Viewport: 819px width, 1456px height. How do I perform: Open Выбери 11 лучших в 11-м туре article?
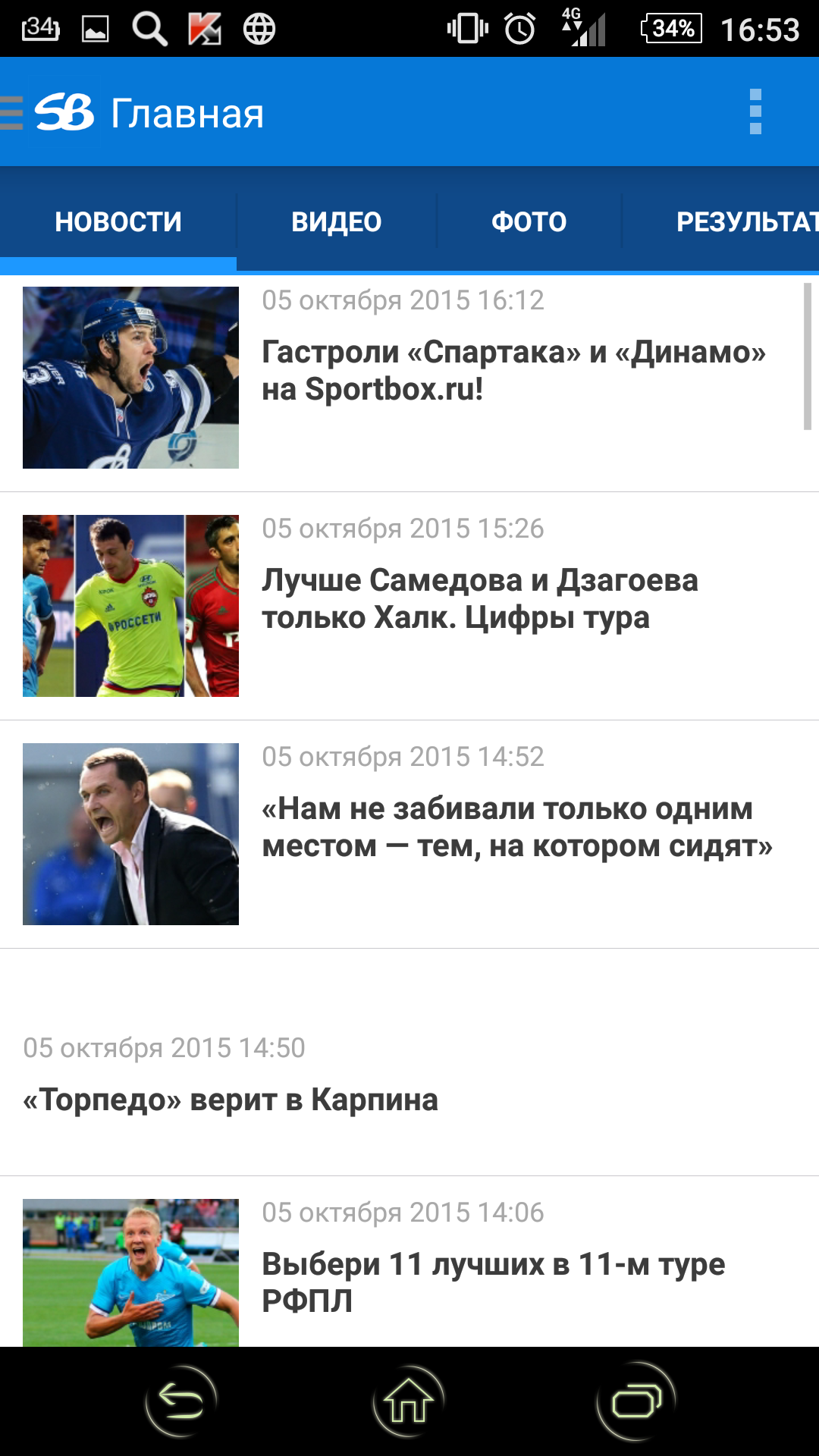(493, 1282)
